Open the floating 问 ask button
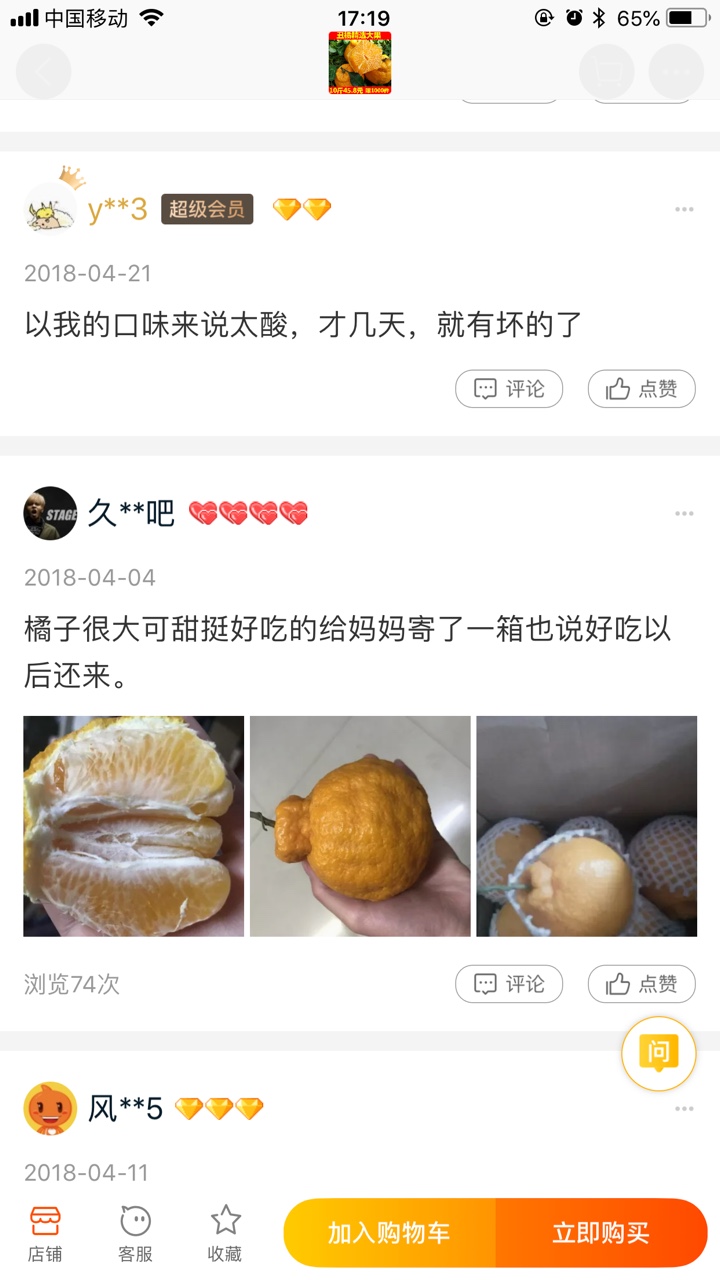This screenshot has height=1280, width=720. pos(658,1053)
